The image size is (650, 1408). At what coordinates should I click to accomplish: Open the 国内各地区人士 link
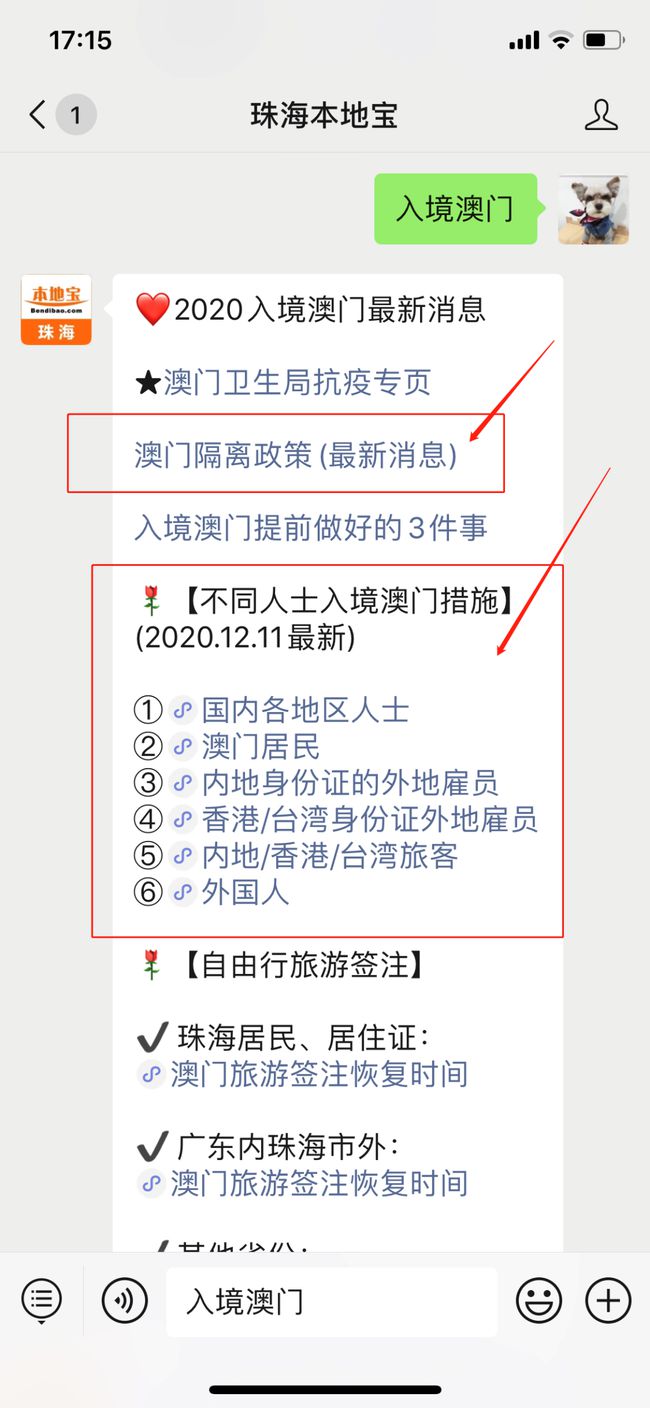point(305,710)
